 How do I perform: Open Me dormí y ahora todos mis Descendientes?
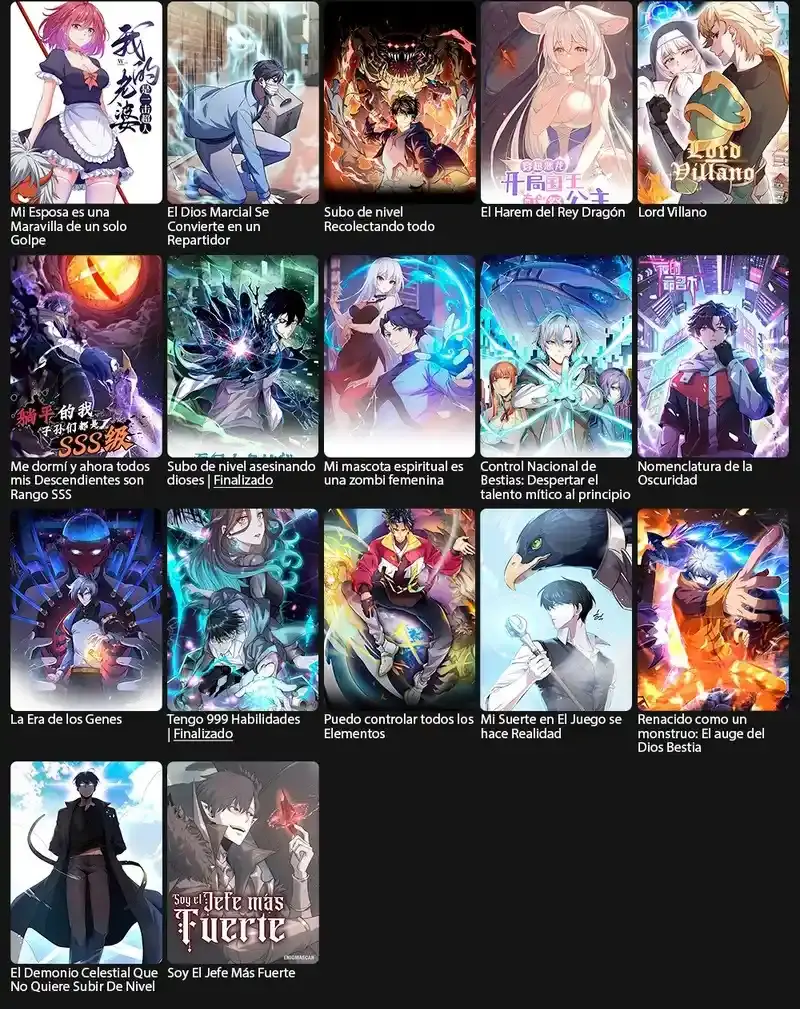[x=86, y=356]
